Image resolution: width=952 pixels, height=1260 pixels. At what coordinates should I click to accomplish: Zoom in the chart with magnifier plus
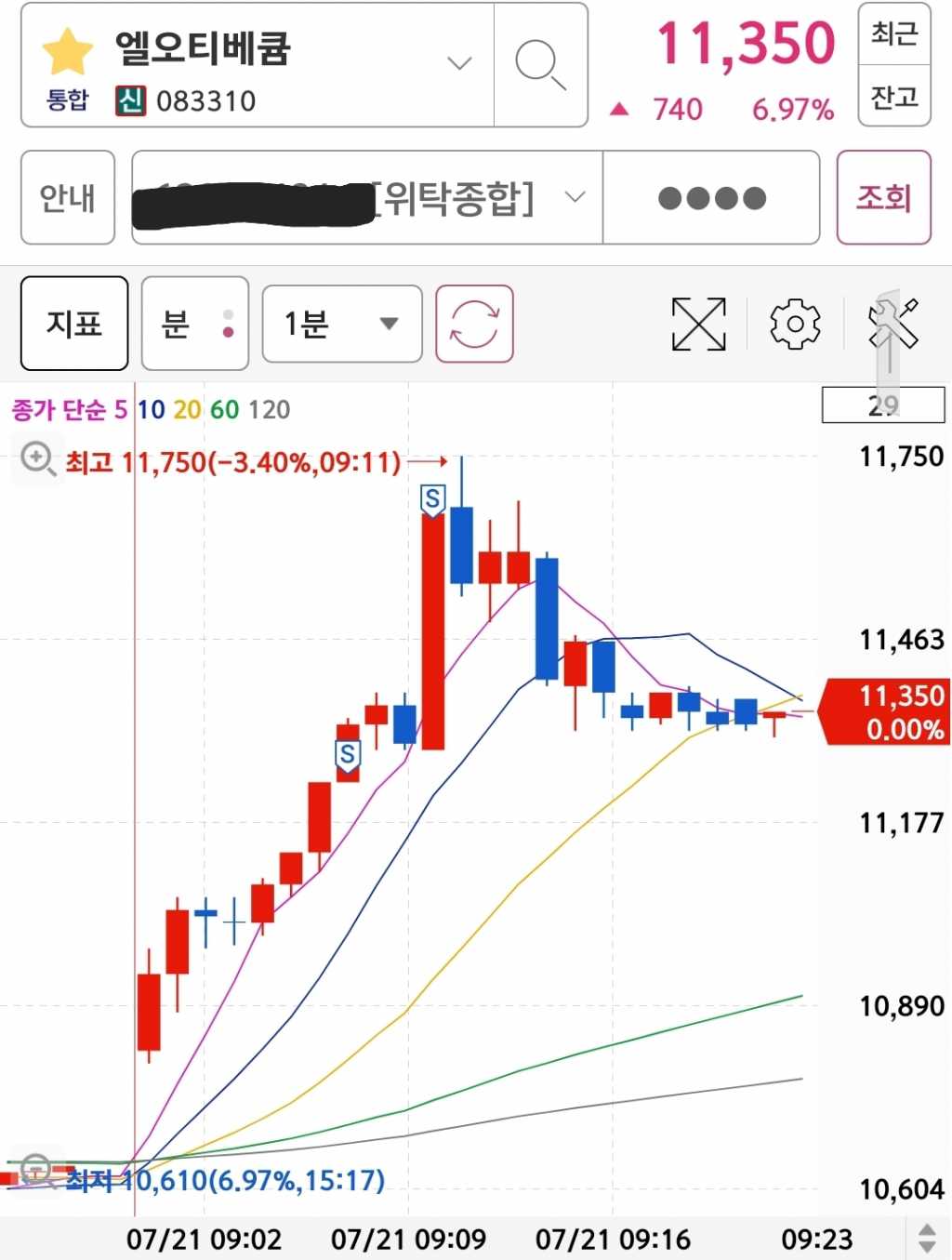coord(37,458)
